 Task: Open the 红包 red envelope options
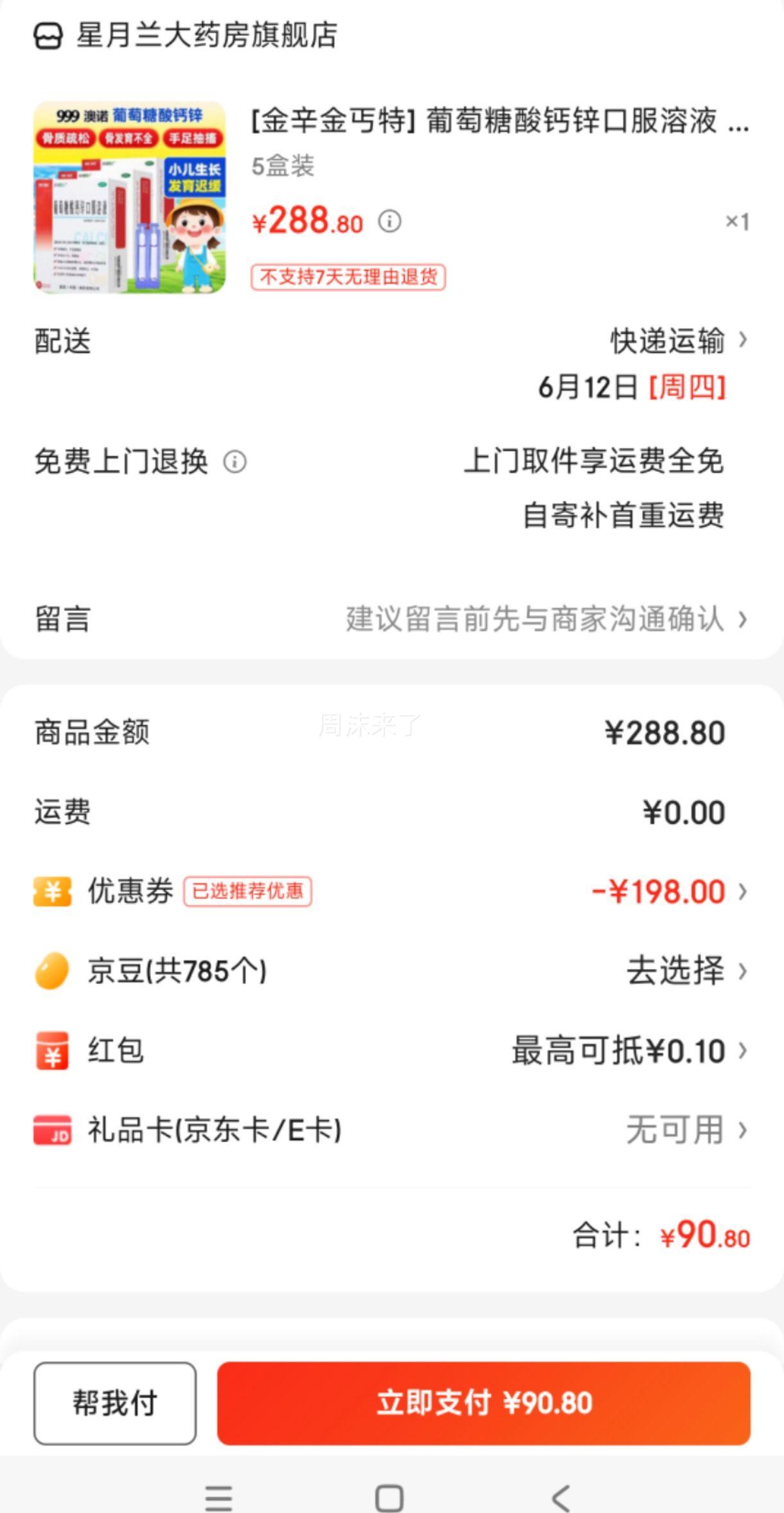pos(628,1051)
